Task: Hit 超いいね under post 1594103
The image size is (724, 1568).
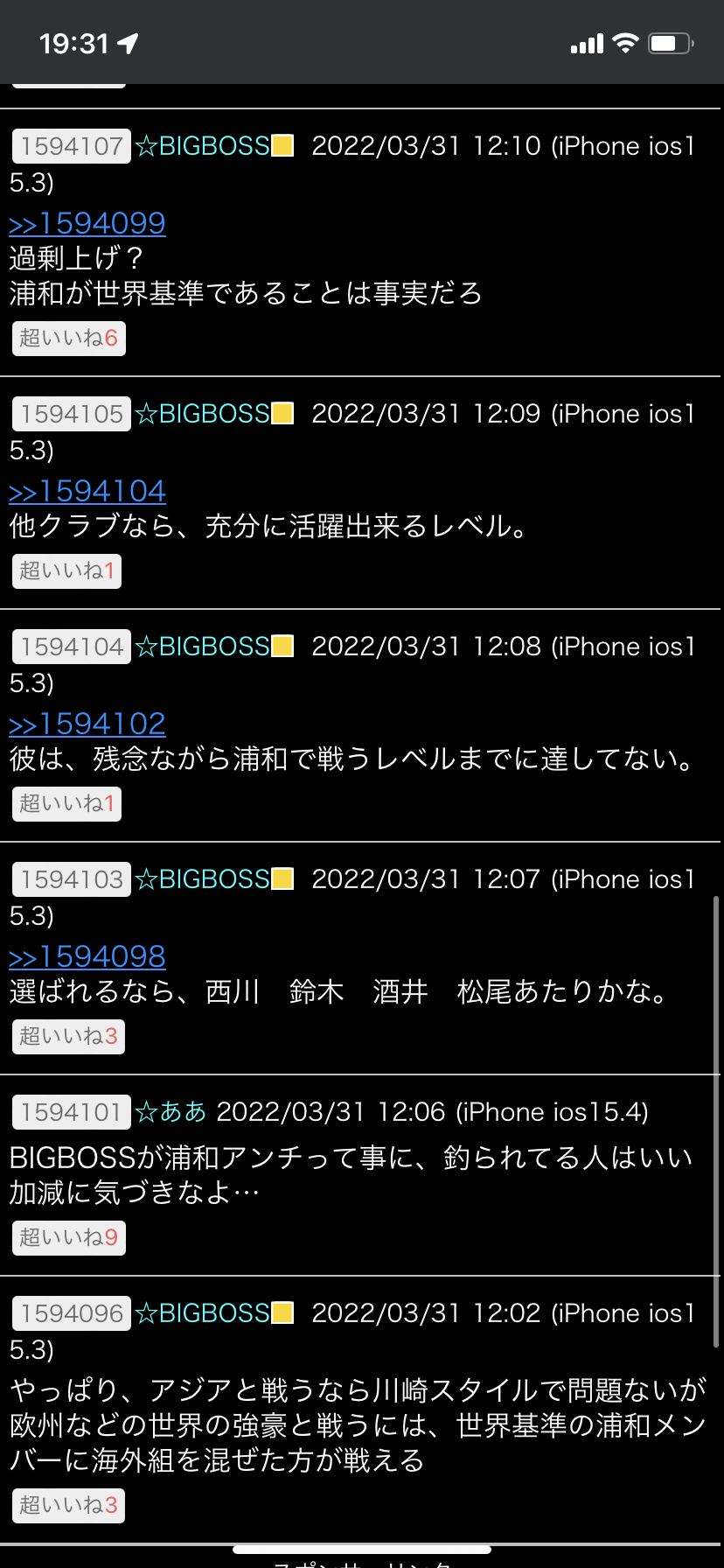Action: coord(68,1037)
